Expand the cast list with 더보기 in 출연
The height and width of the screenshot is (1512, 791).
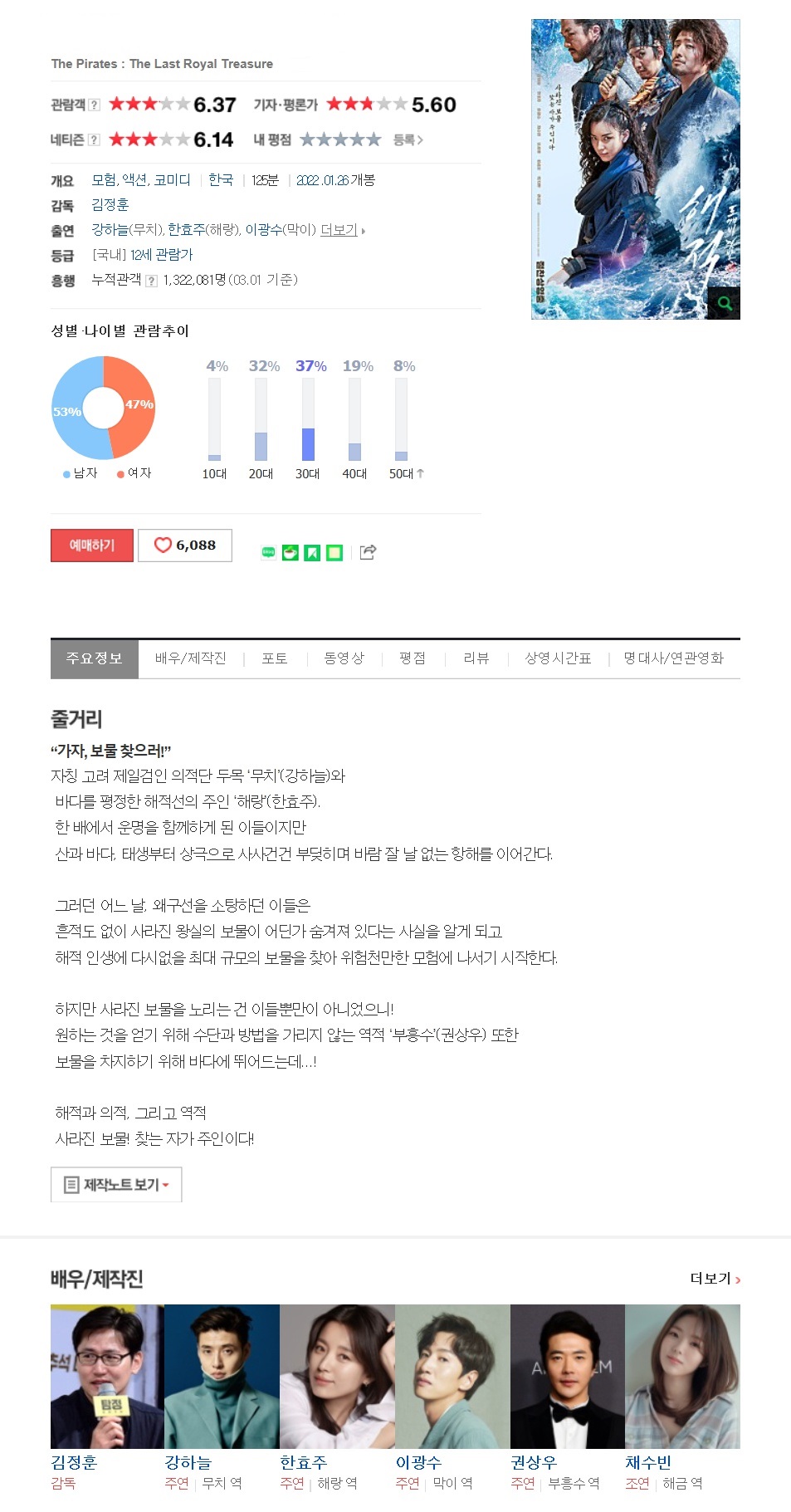click(342, 230)
